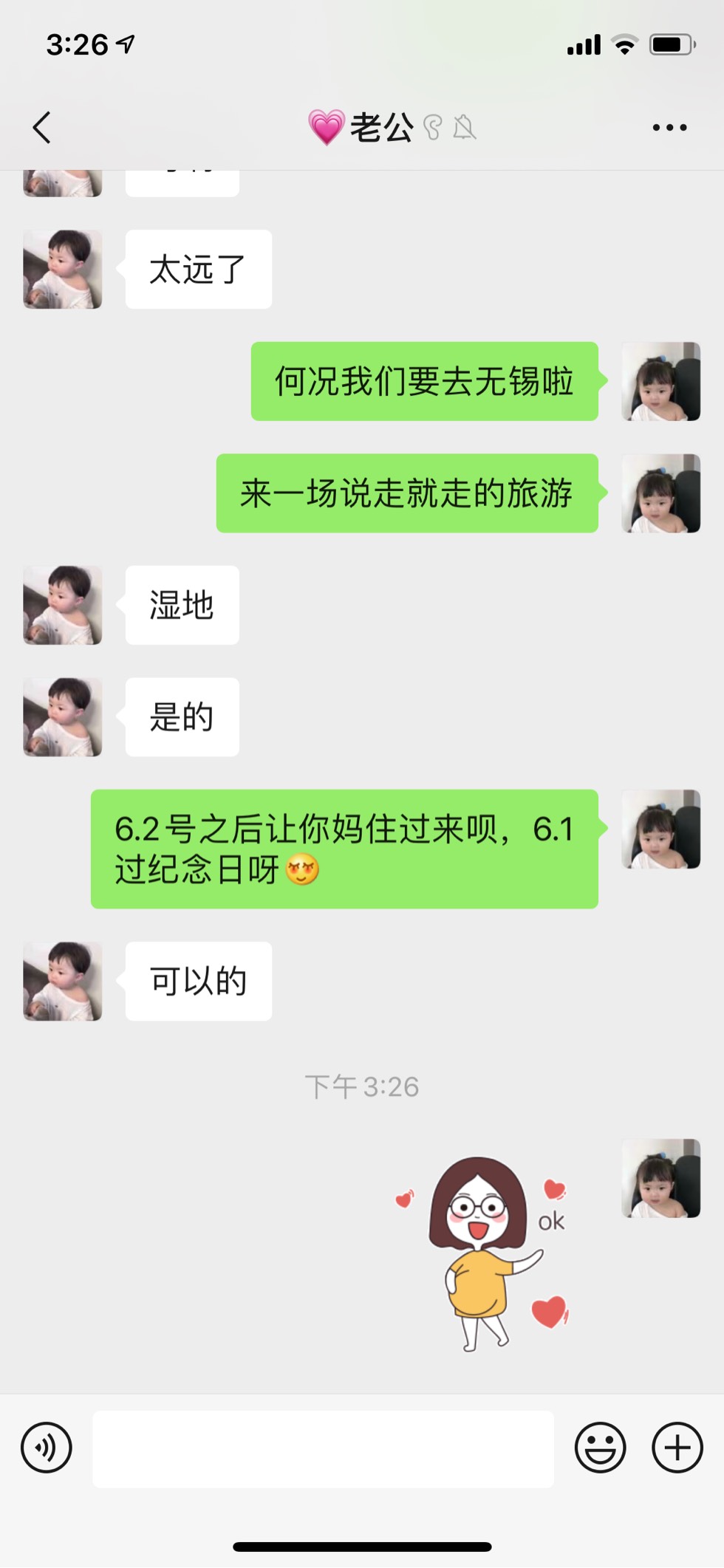Tap contact avatar beside 太远了
Viewport: 724px width, 1568px height.
[x=63, y=270]
